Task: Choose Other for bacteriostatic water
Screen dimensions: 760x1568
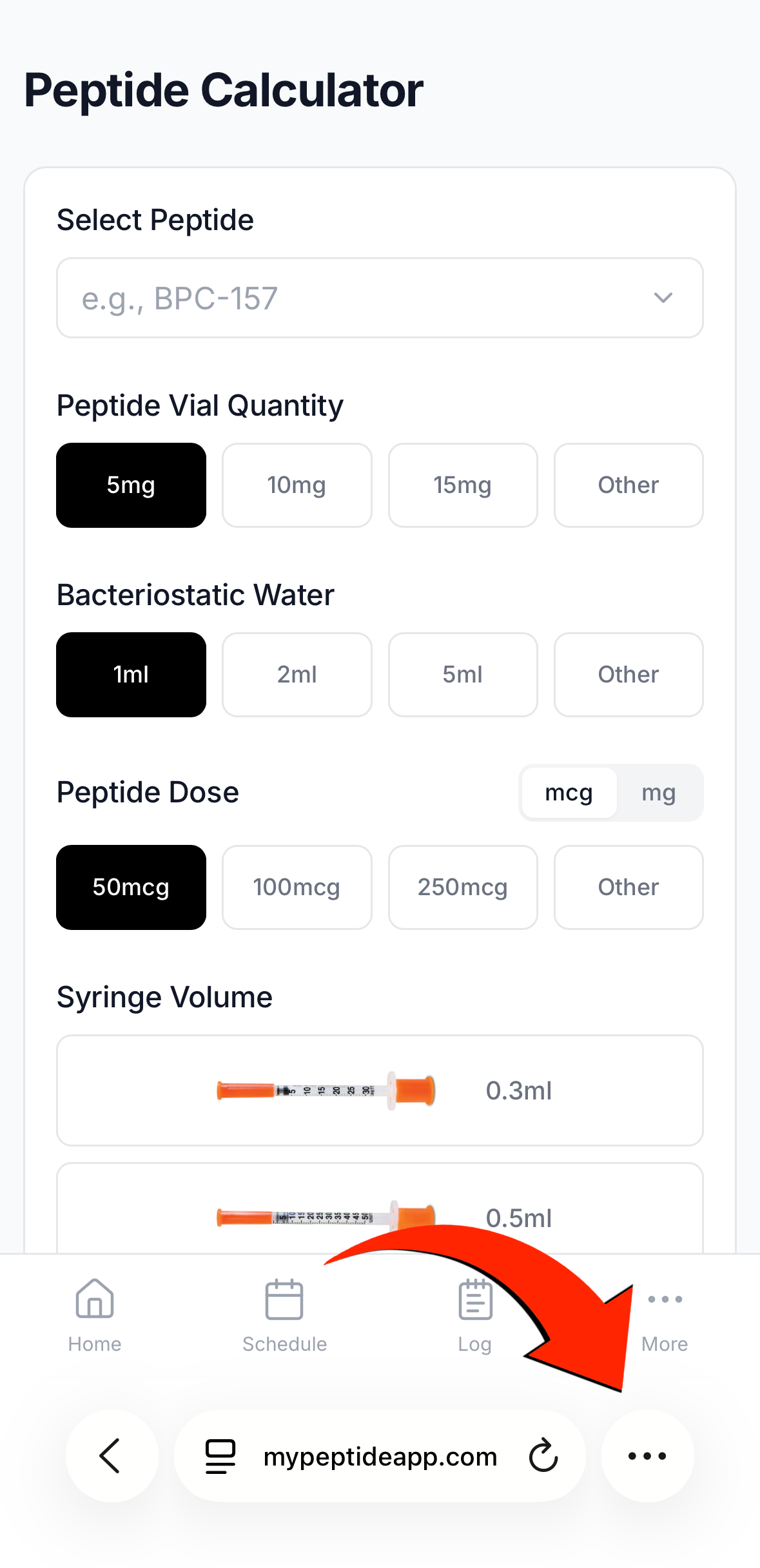Action: click(x=628, y=674)
